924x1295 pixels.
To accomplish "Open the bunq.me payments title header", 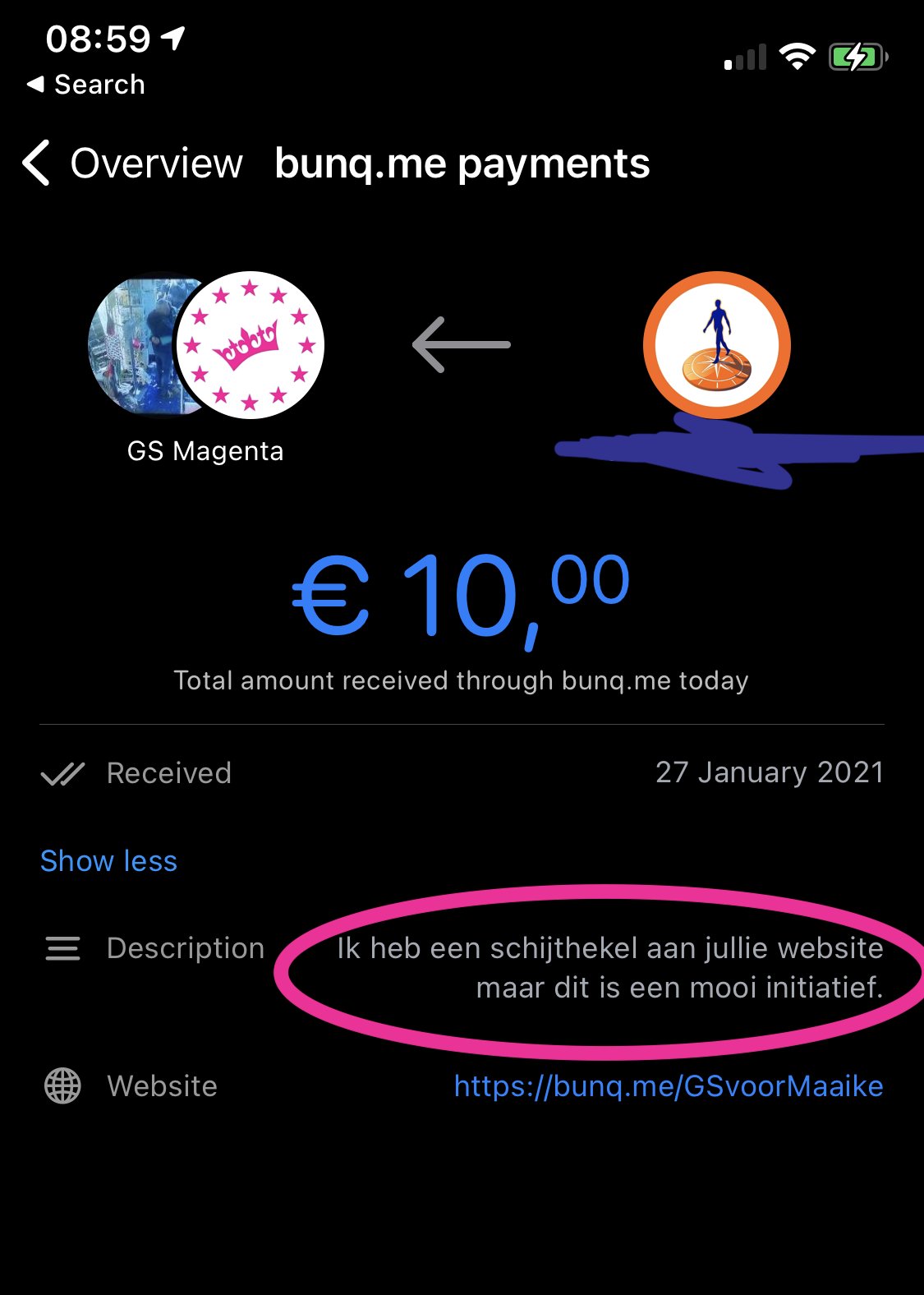I will pos(461,164).
